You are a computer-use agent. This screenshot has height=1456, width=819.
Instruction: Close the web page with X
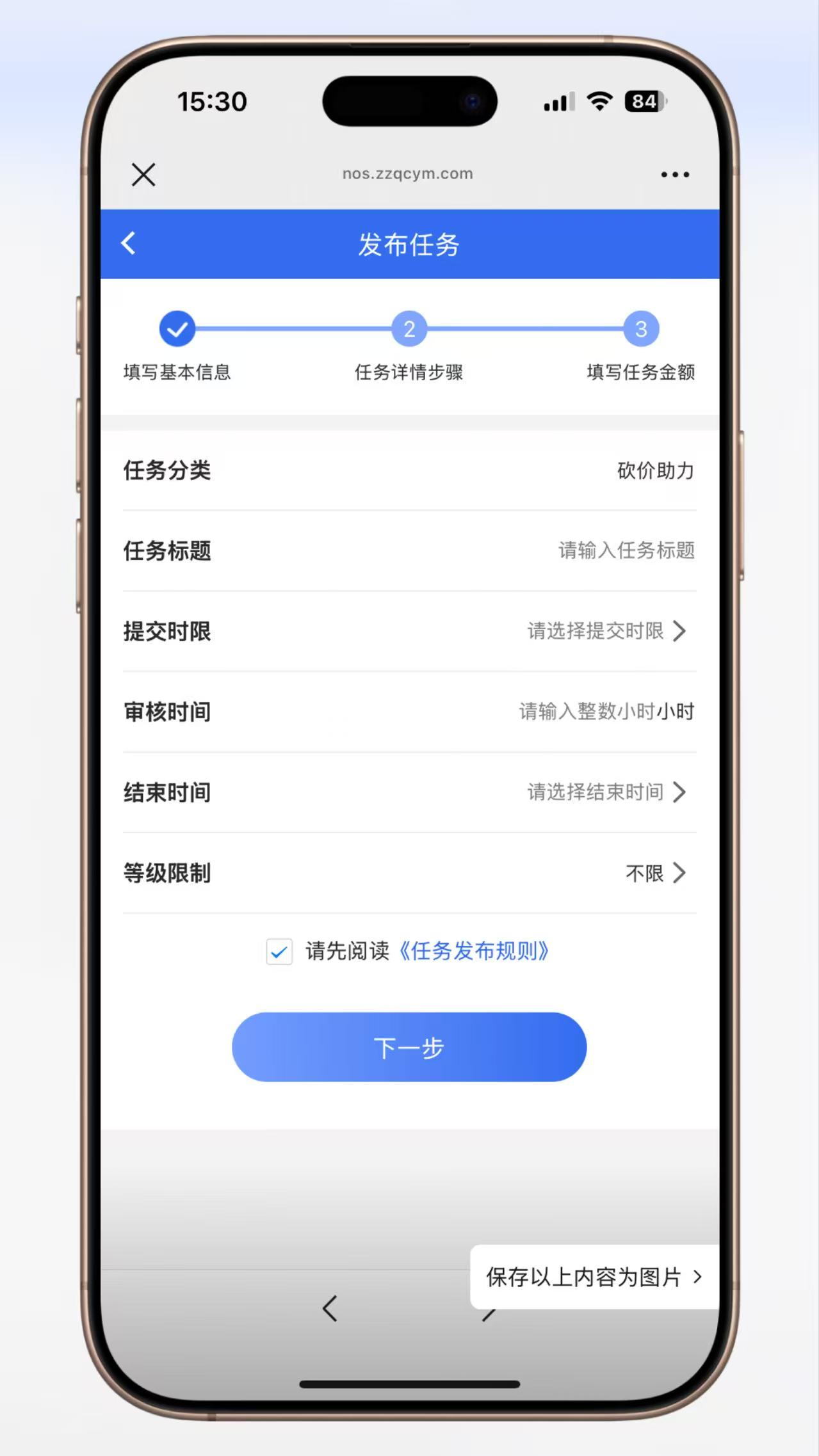tap(143, 174)
